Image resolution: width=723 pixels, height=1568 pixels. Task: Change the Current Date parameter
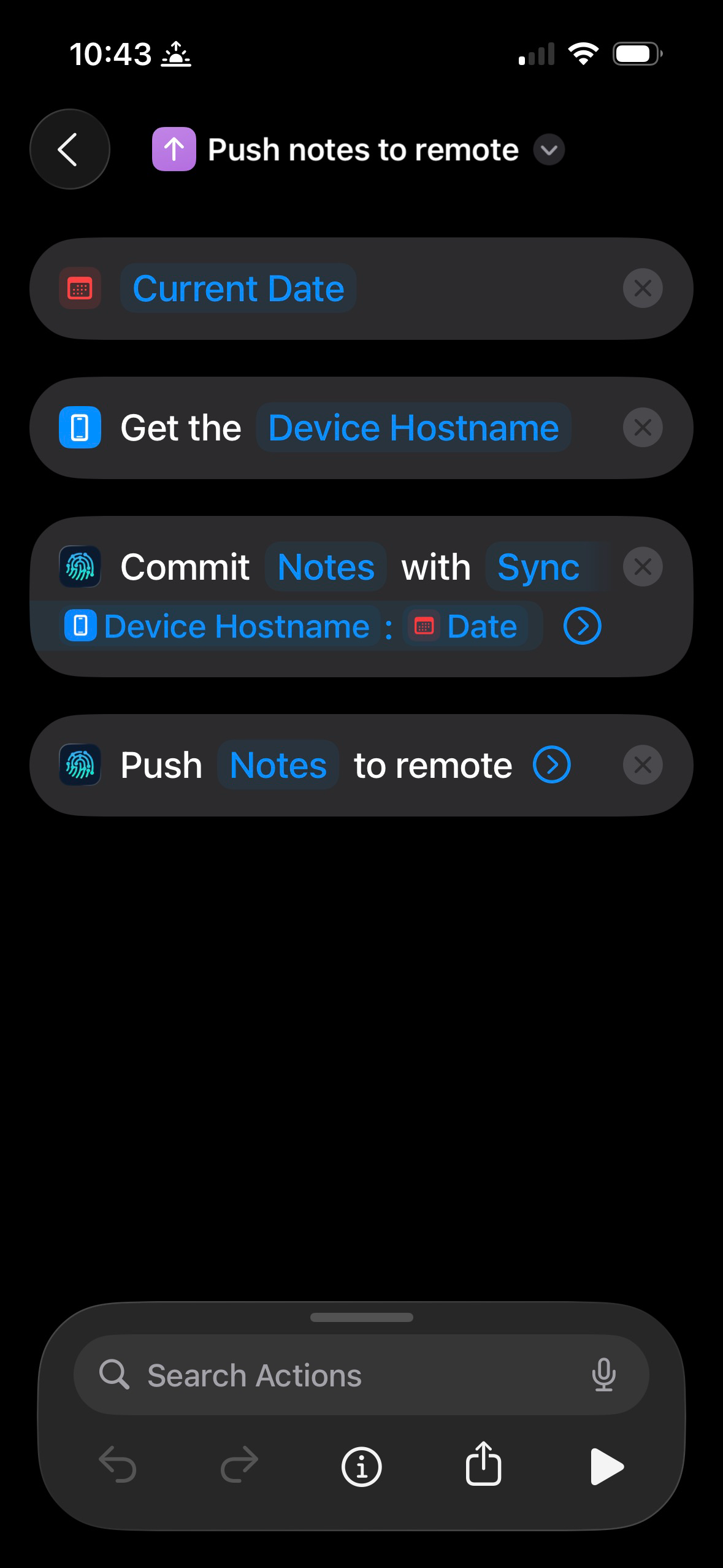point(239,288)
